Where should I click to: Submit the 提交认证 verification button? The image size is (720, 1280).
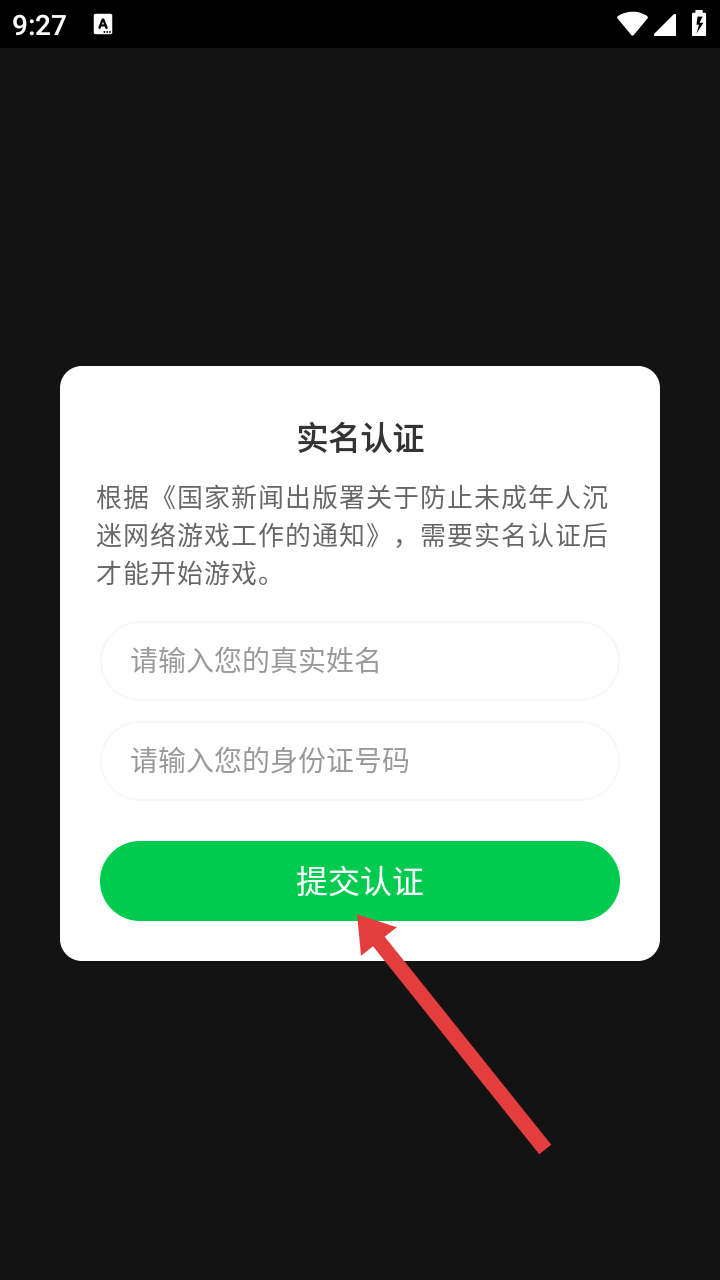point(360,881)
